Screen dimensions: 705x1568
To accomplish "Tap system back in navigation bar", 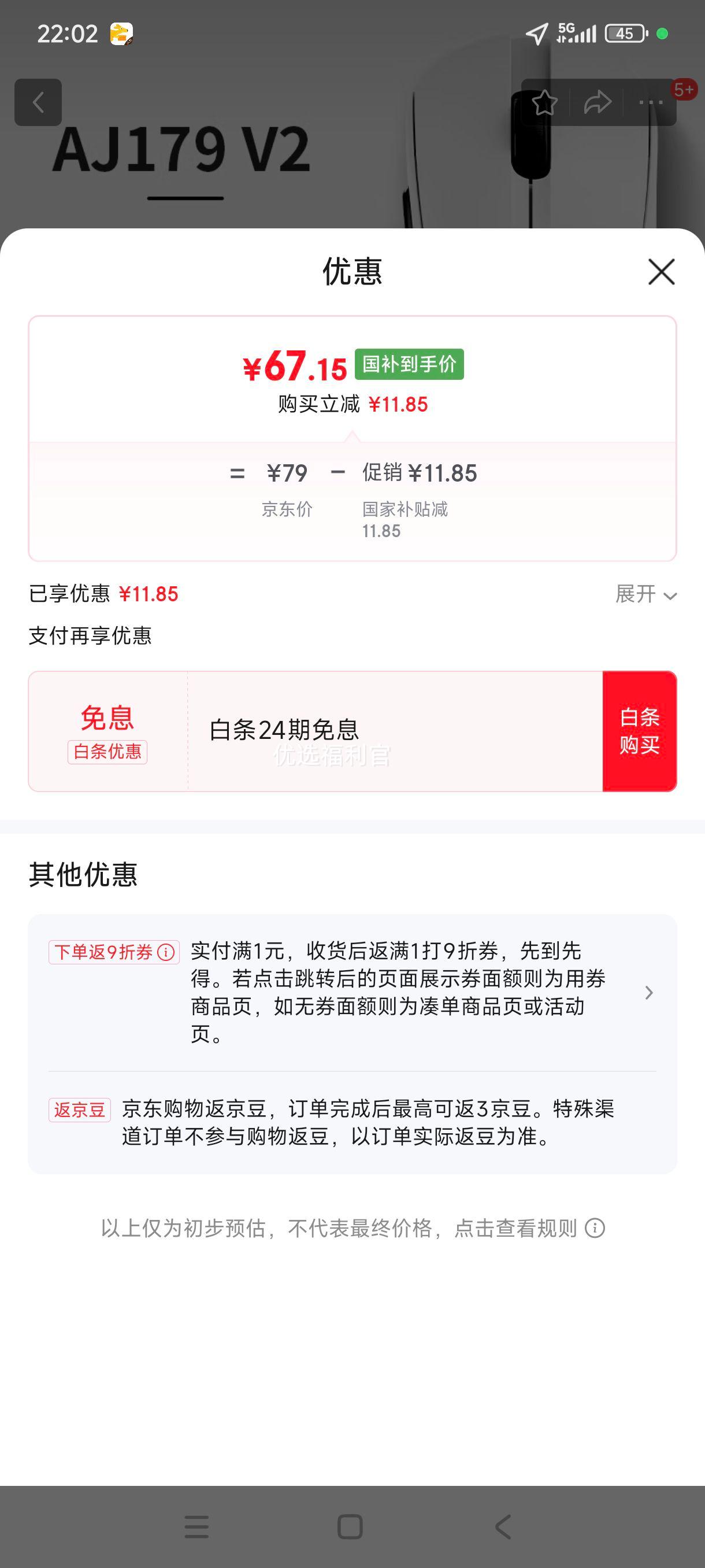I will [502, 1526].
